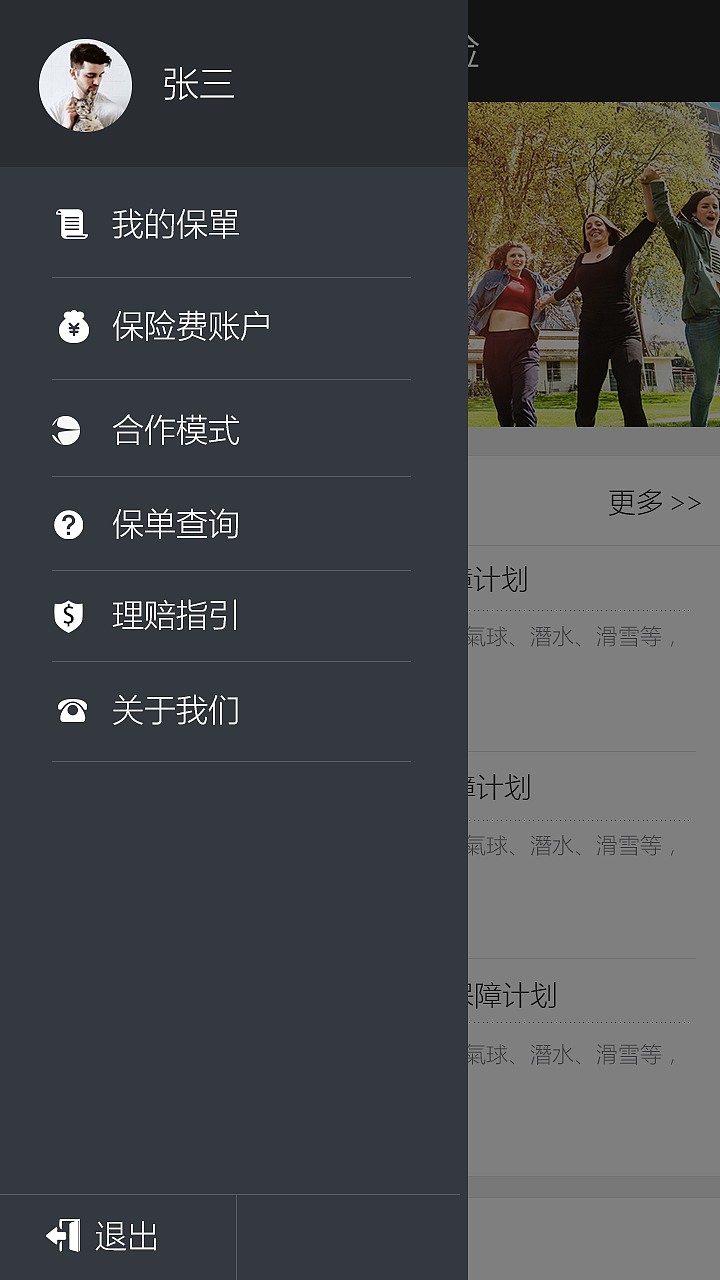Tap the globe icon next to 合作模式

68,430
